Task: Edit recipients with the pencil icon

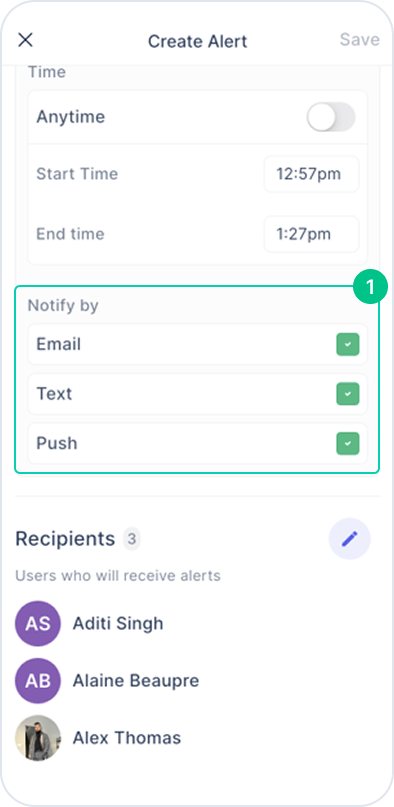Action: (350, 539)
